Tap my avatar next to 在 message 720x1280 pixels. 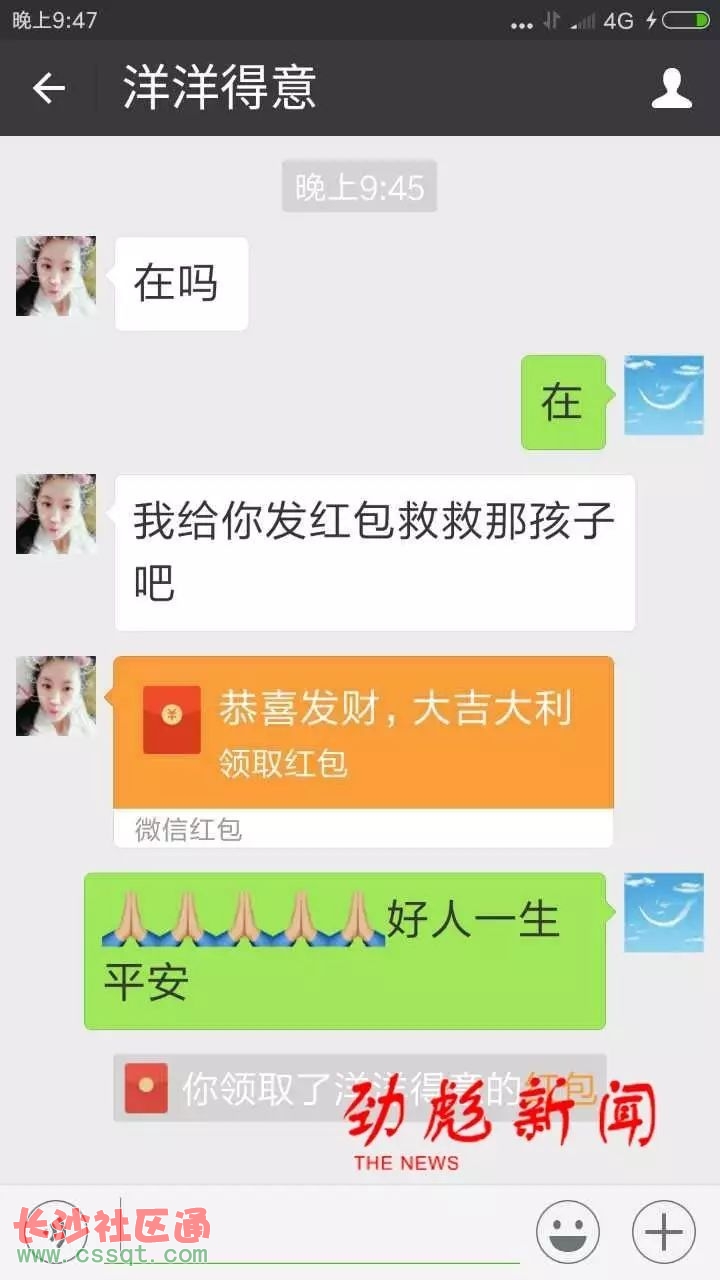(x=664, y=395)
